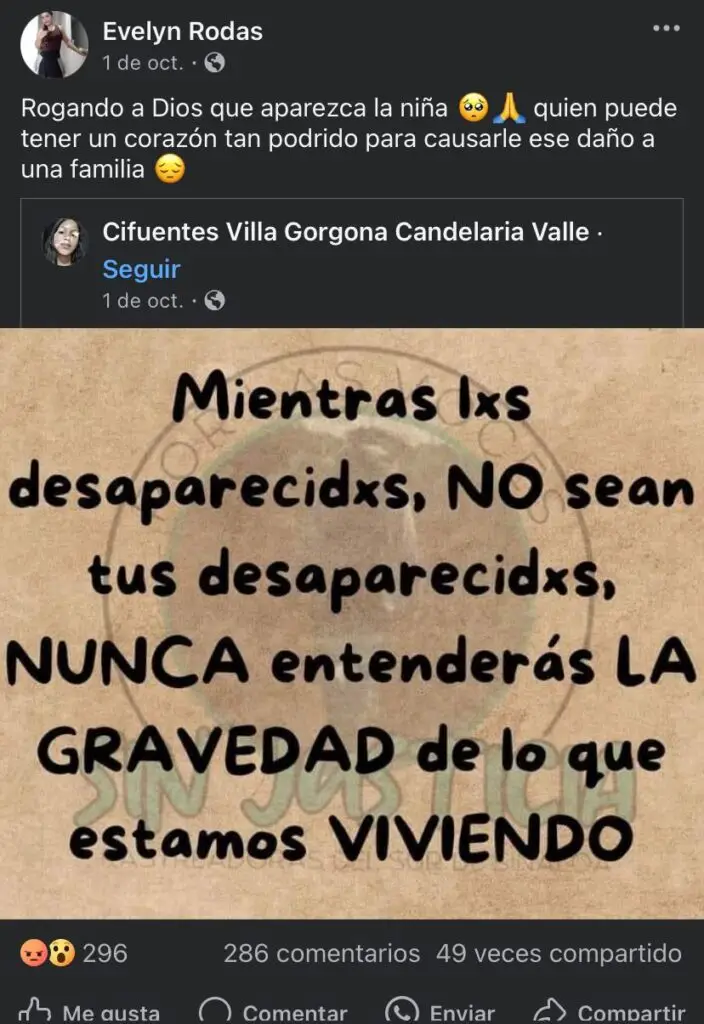Share the post with Compartir
Image resolution: width=704 pixels, height=1024 pixels.
pyautogui.click(x=610, y=1011)
